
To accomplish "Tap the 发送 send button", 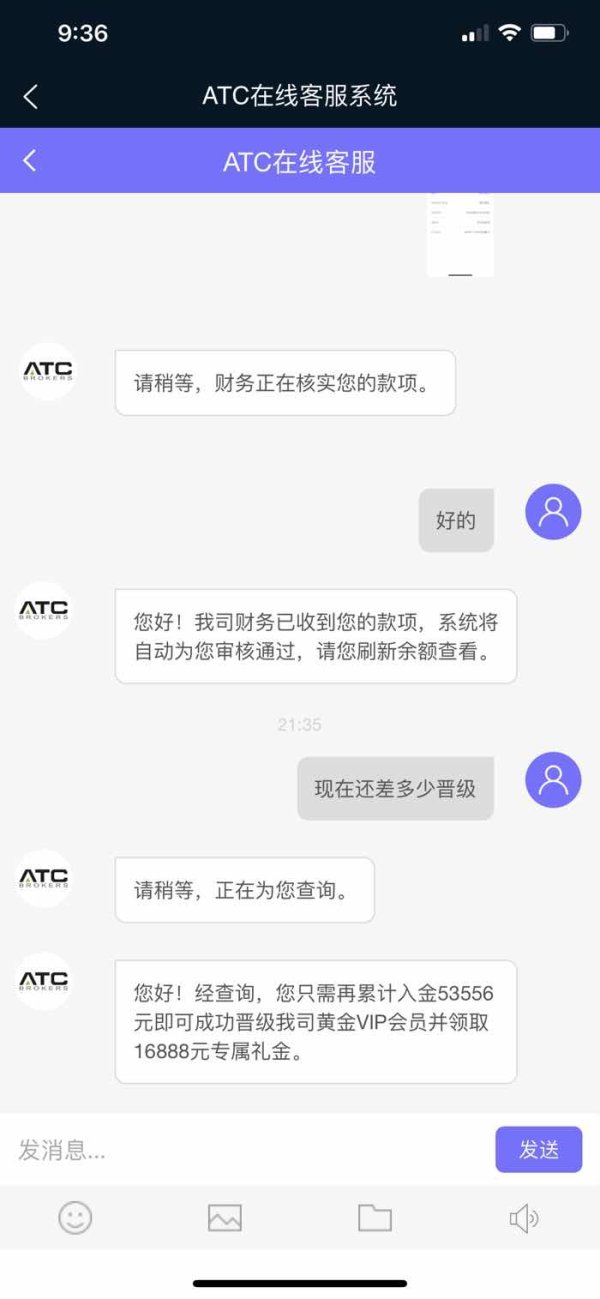I will [539, 1149].
